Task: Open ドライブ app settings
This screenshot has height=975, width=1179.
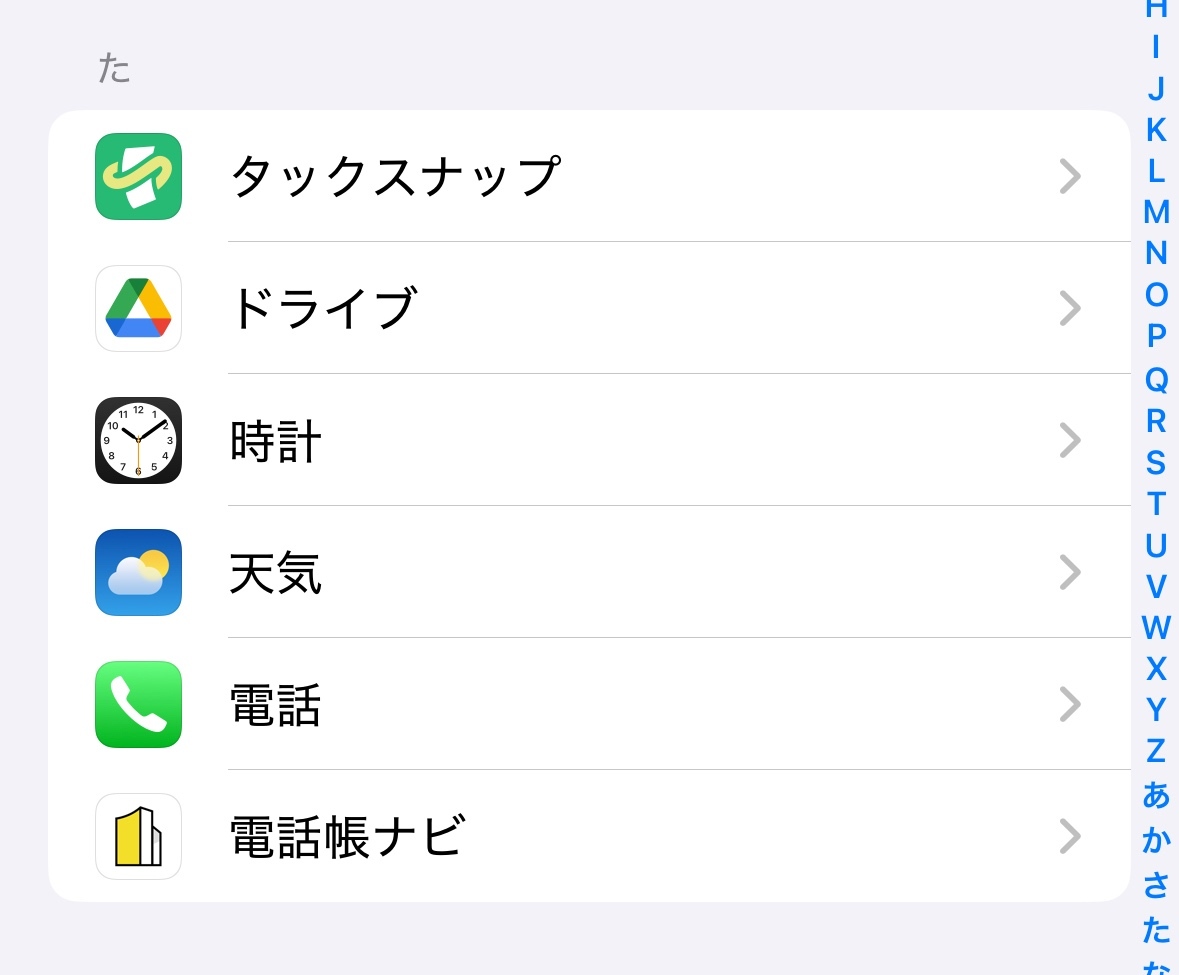Action: click(x=589, y=308)
